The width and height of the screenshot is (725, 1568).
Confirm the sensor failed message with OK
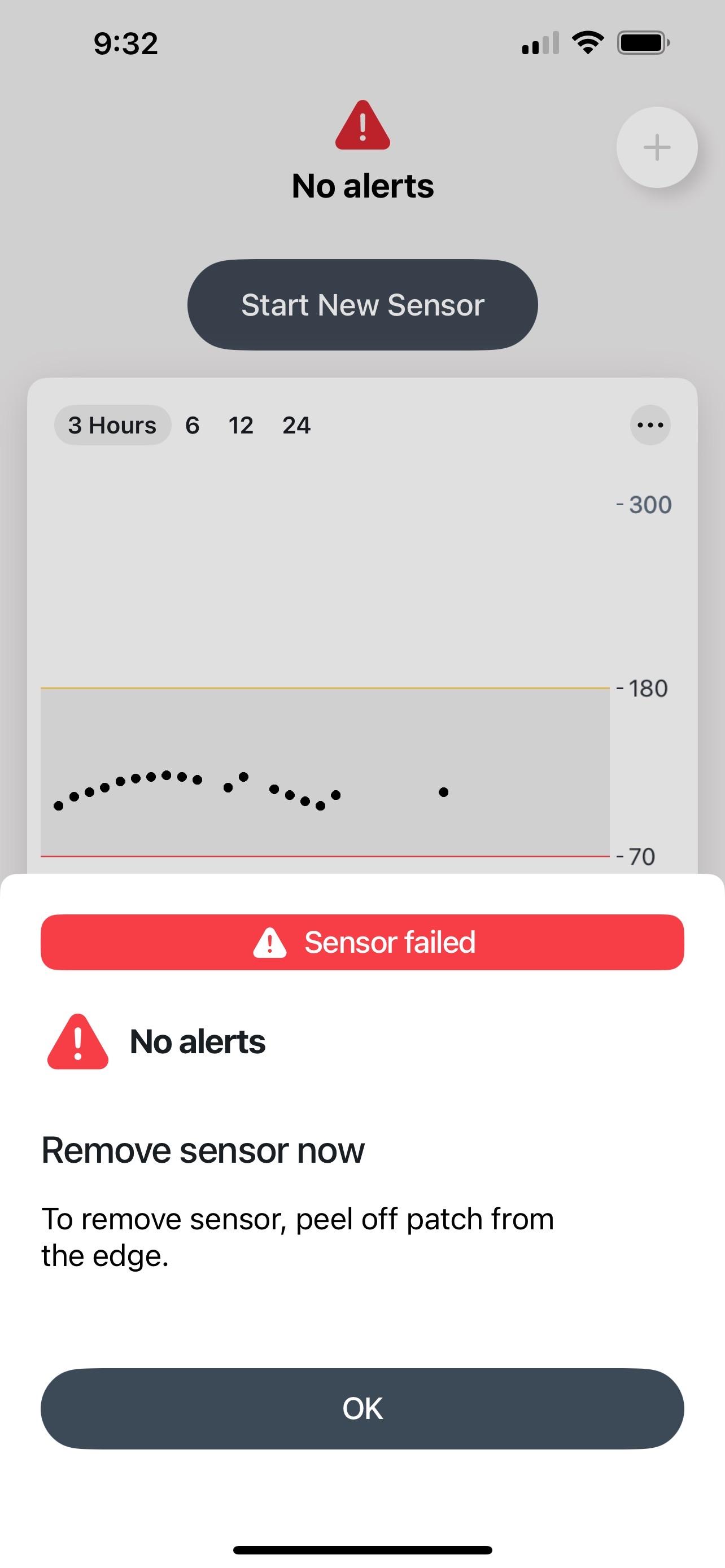tap(362, 1408)
